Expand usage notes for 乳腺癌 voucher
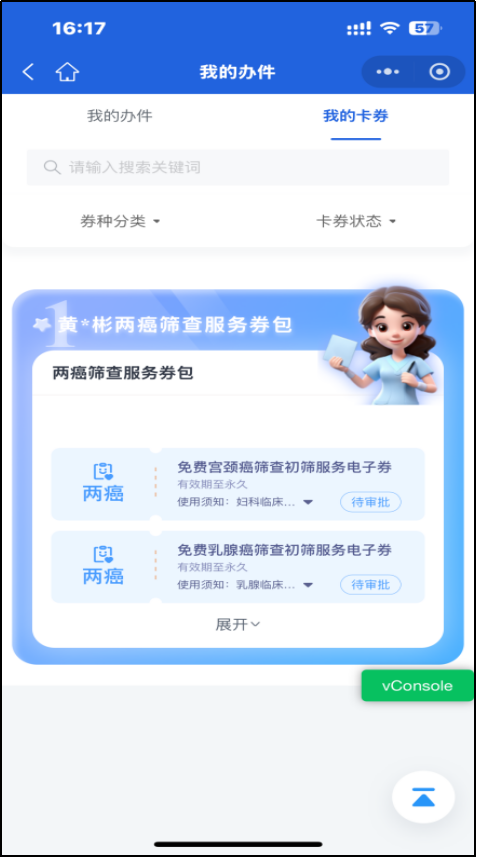 [308, 585]
